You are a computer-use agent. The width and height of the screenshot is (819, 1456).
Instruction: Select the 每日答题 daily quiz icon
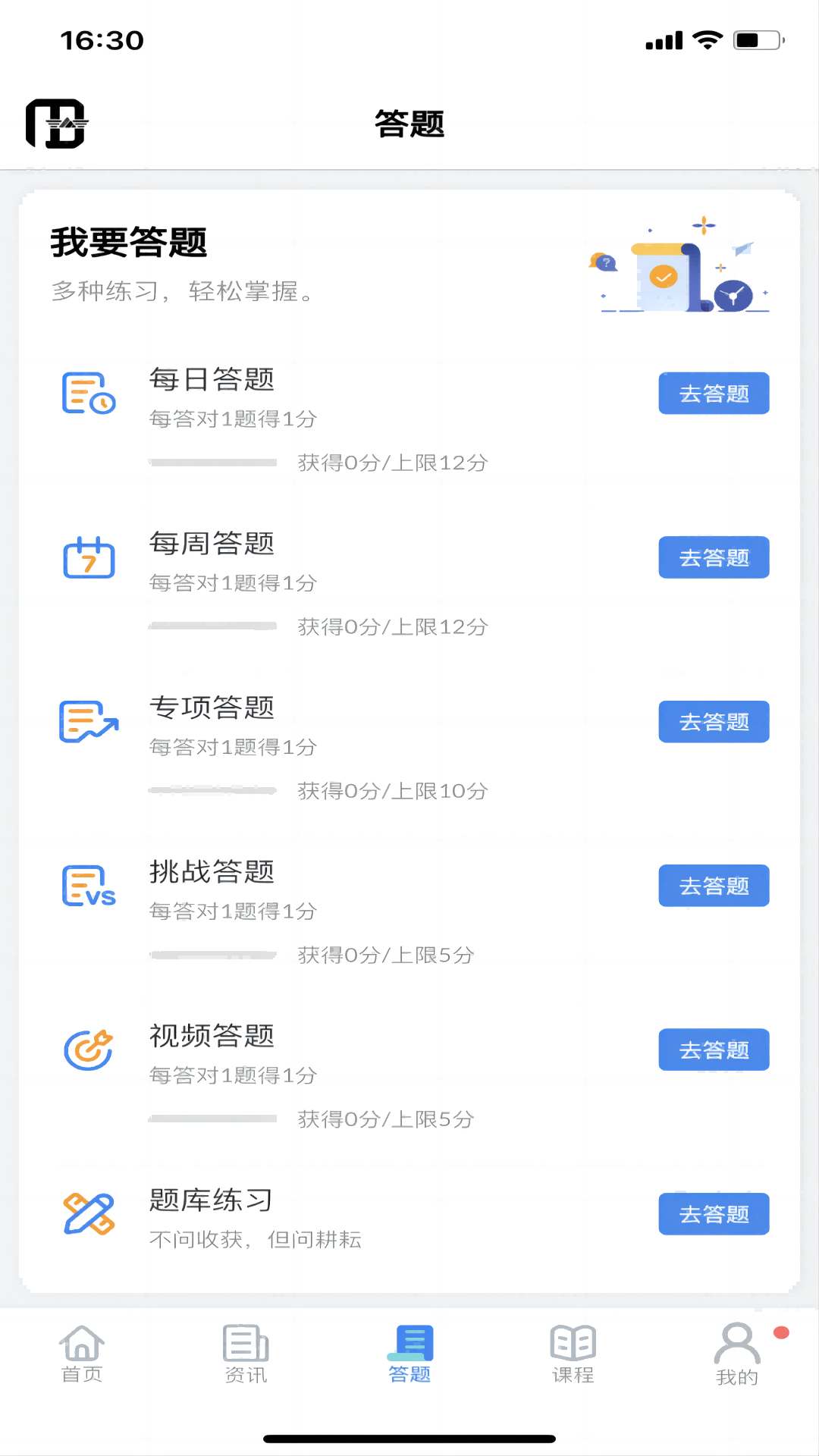click(88, 394)
